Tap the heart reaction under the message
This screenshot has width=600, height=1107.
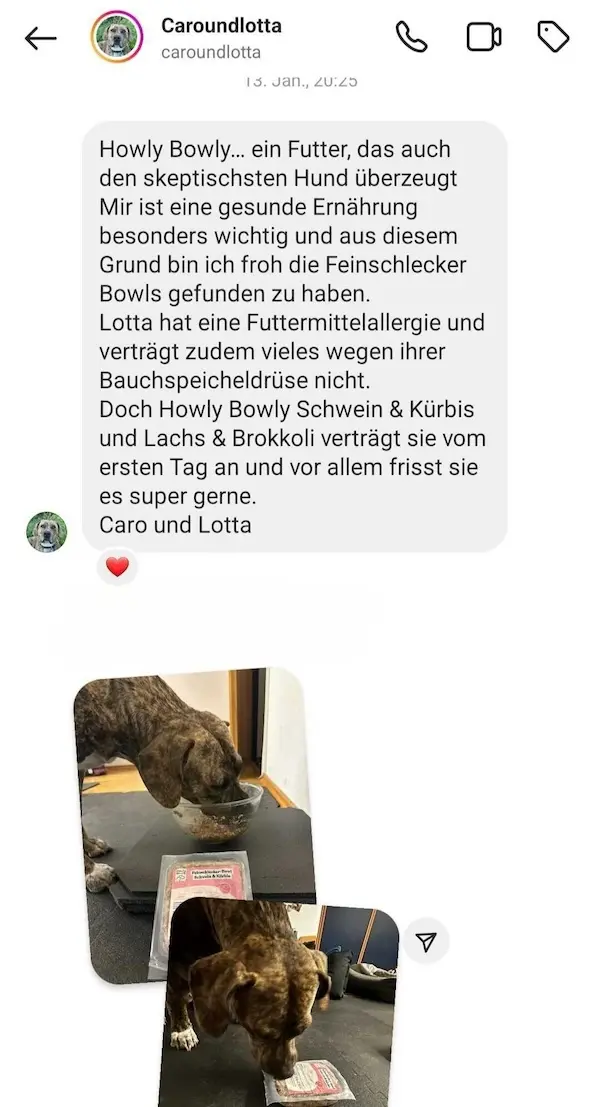118,567
